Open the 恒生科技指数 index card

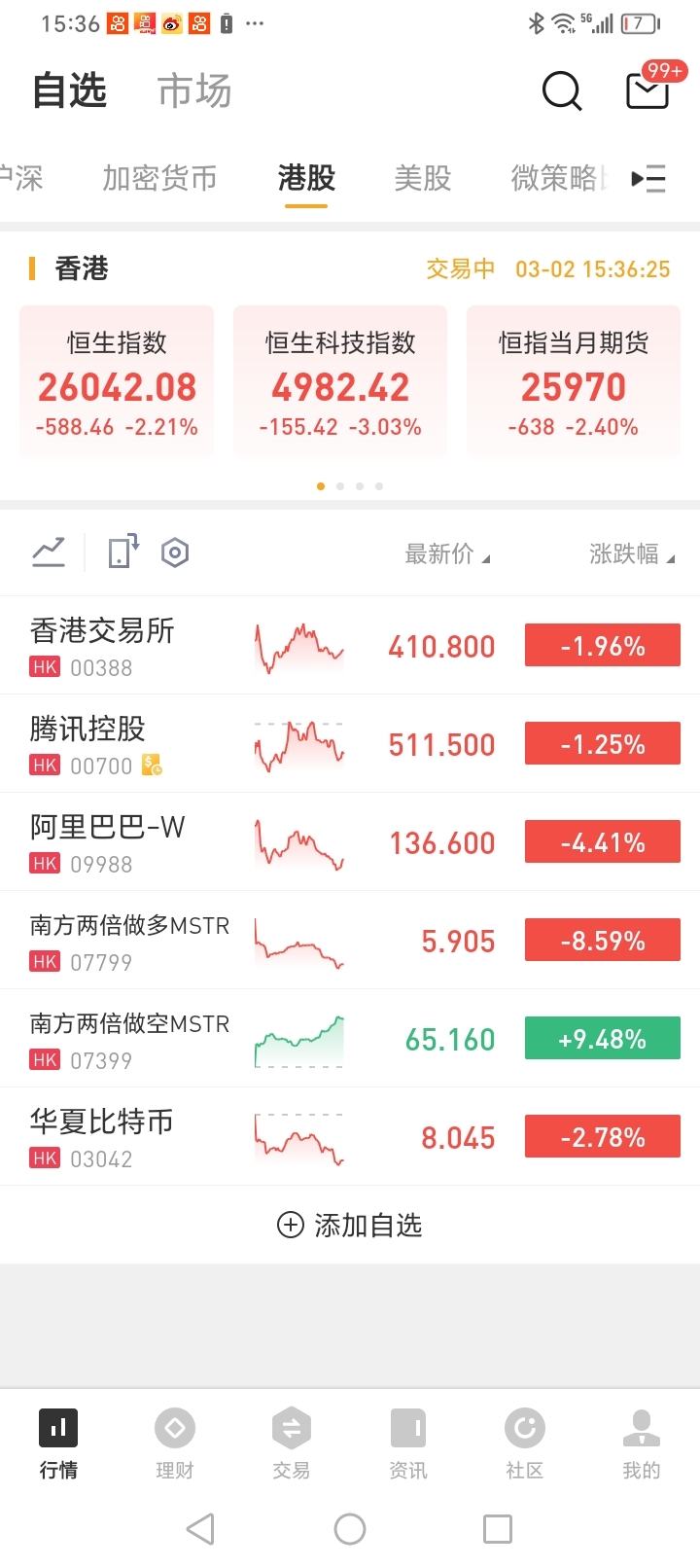tap(339, 380)
